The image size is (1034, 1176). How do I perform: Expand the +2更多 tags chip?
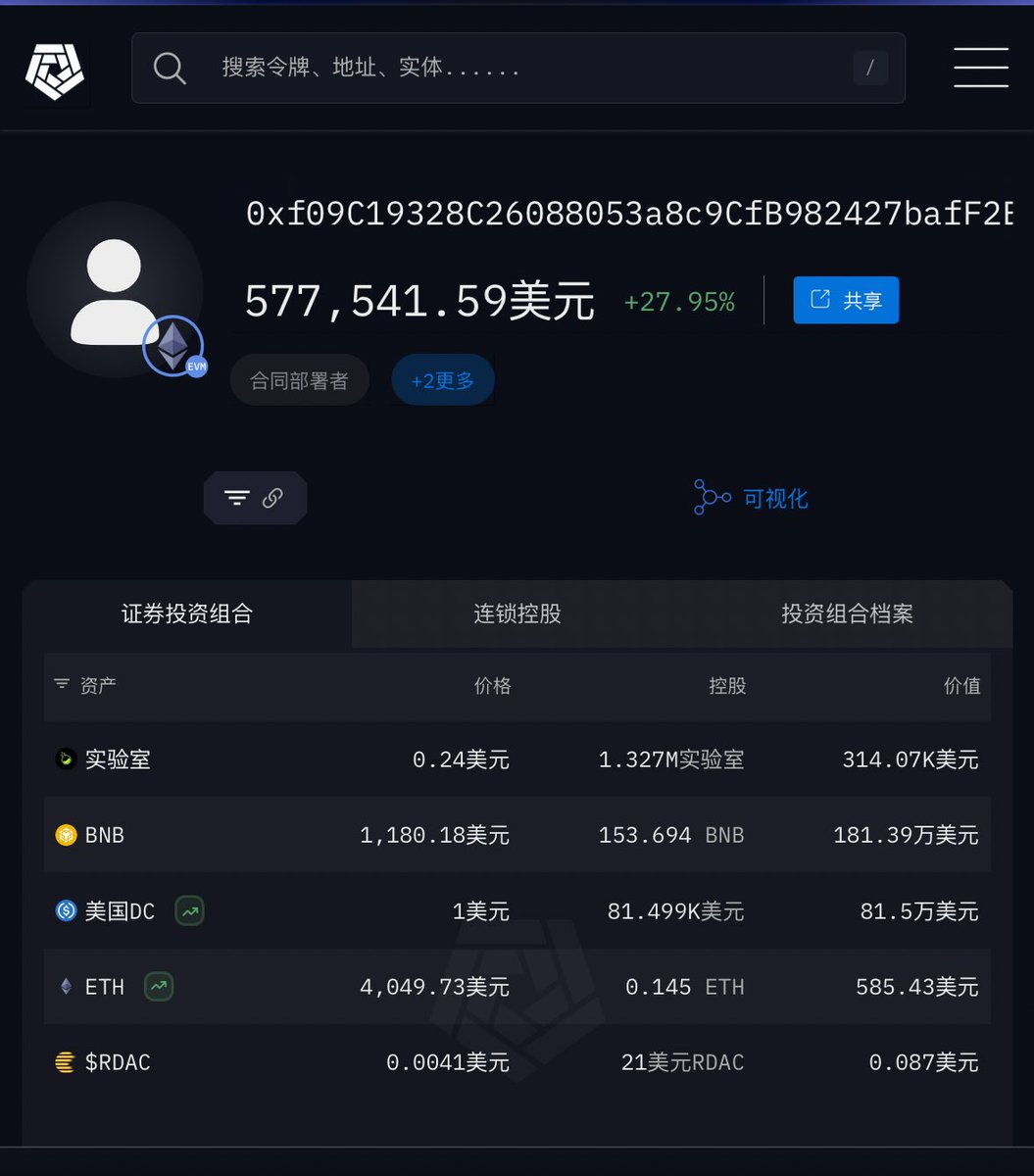pos(442,380)
